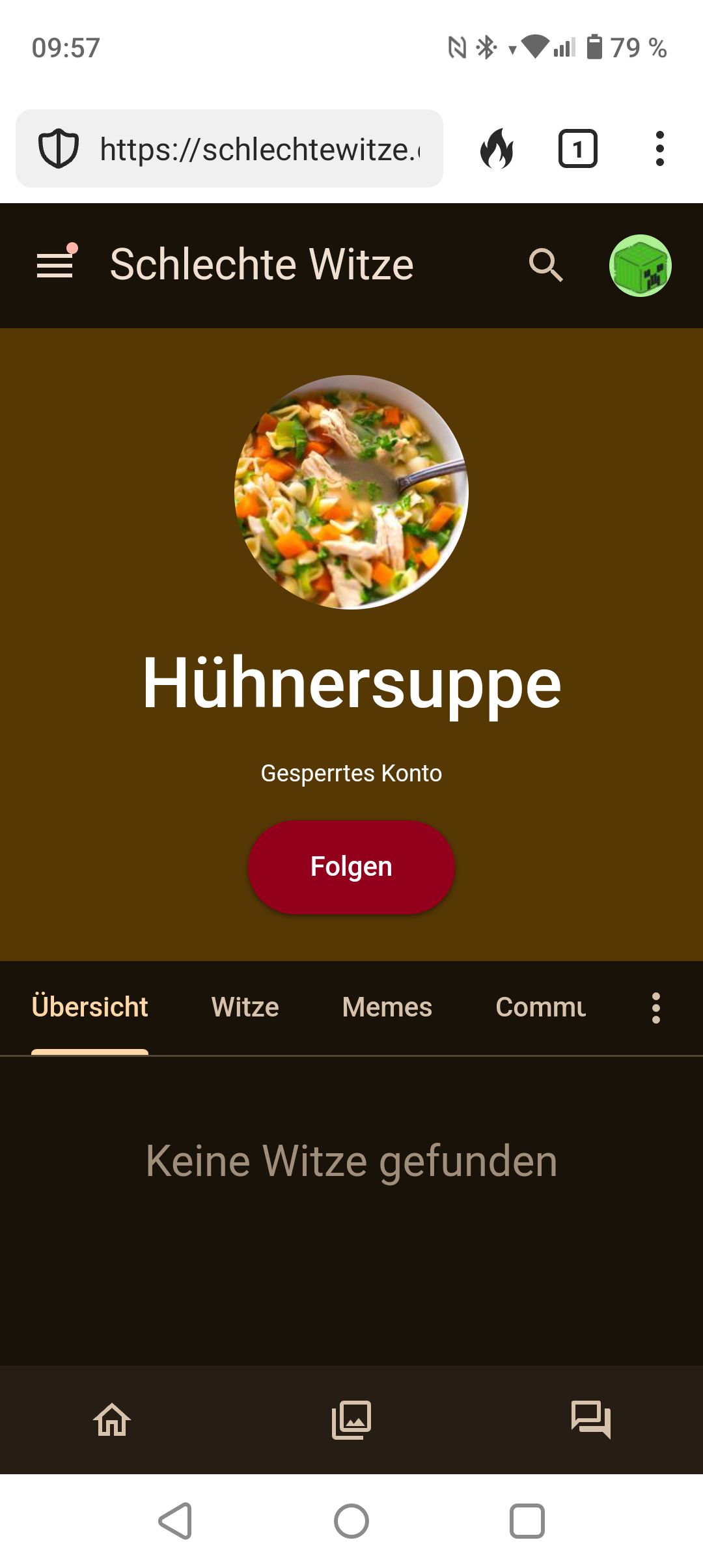703x1568 pixels.
Task: Open the browser three-dot menu
Action: (659, 149)
